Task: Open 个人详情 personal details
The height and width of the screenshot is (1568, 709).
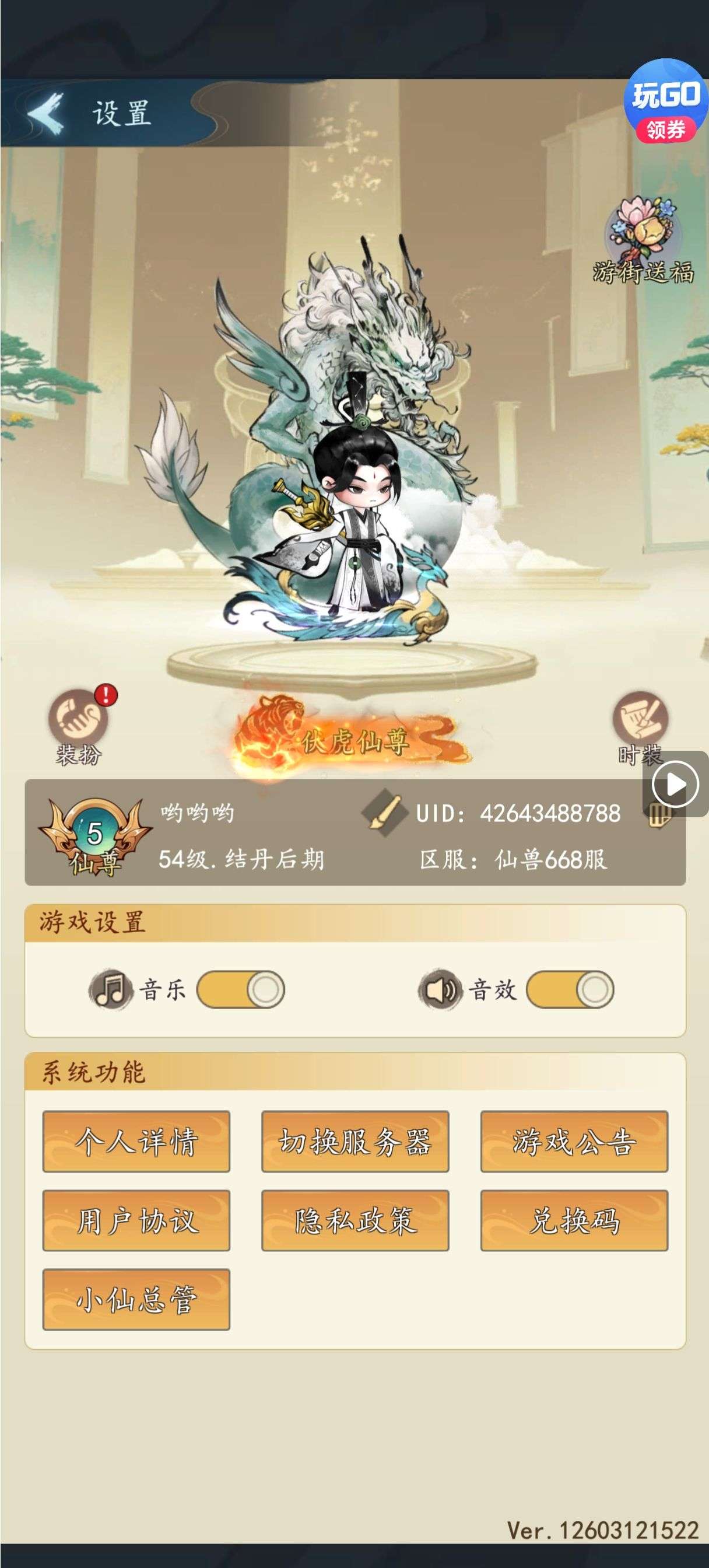Action: pyautogui.click(x=136, y=1142)
